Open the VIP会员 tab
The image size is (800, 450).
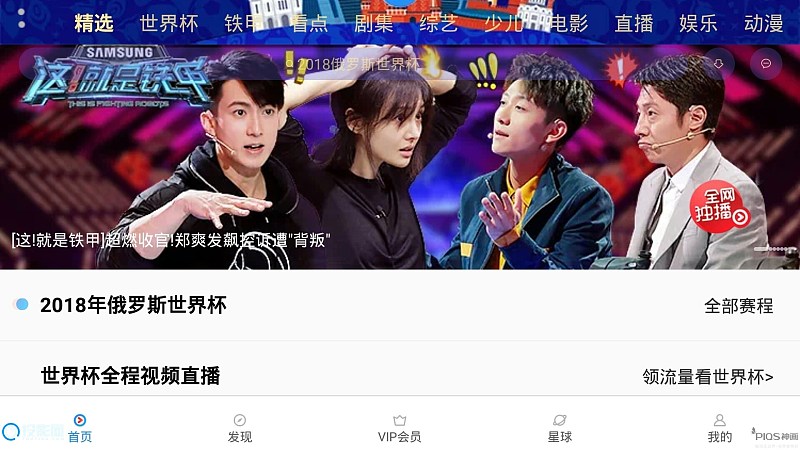[399, 428]
